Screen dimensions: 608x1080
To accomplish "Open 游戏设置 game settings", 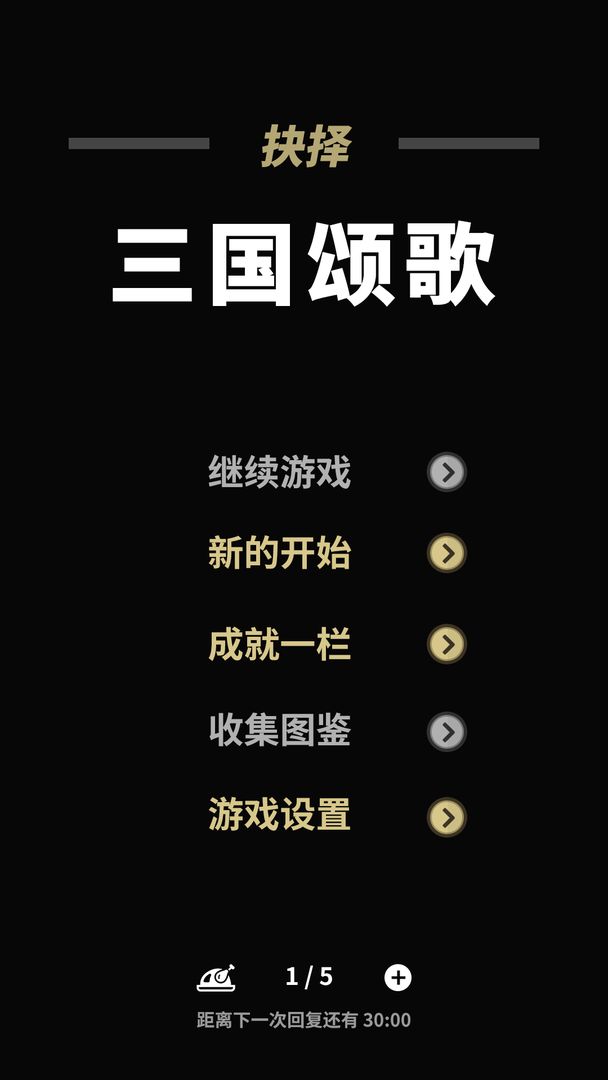I will point(279,816).
